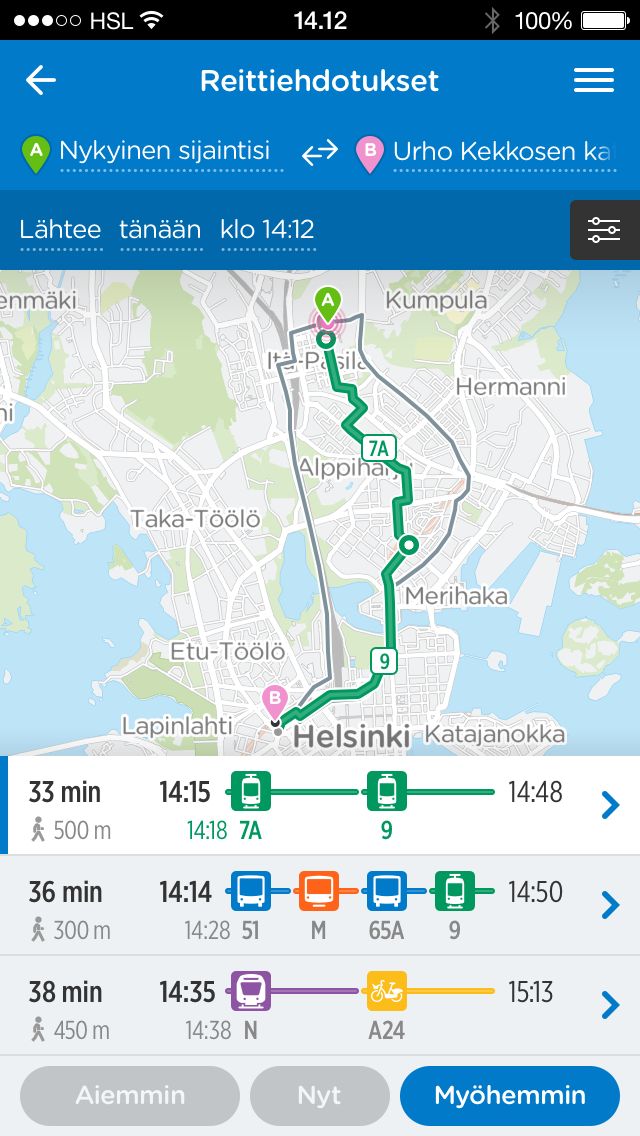This screenshot has width=640, height=1136.
Task: Edit destination Urho Kekkosen katu
Action: (x=504, y=152)
